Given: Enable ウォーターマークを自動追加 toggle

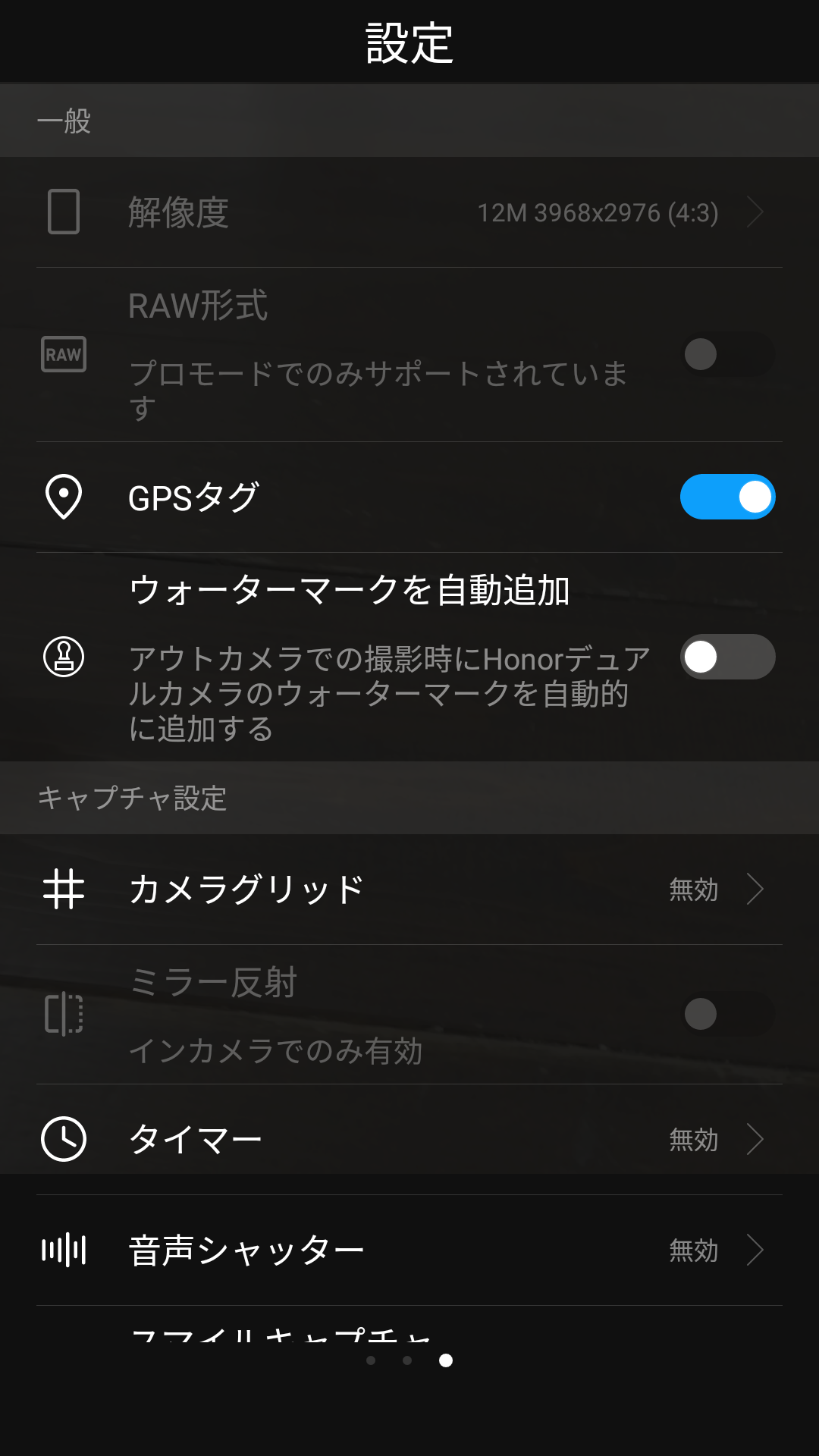Looking at the screenshot, I should click(x=727, y=657).
